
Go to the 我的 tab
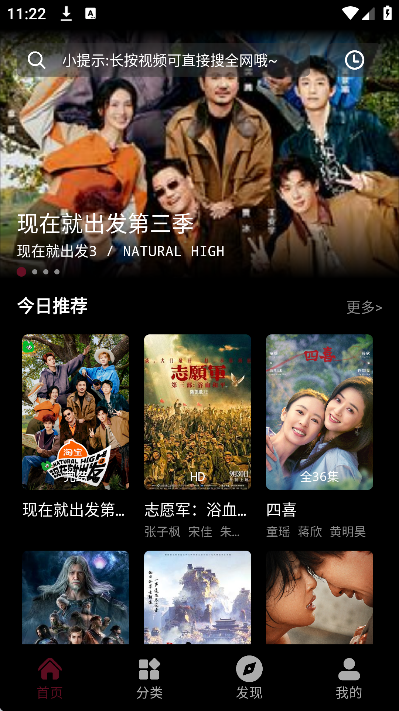coord(349,678)
